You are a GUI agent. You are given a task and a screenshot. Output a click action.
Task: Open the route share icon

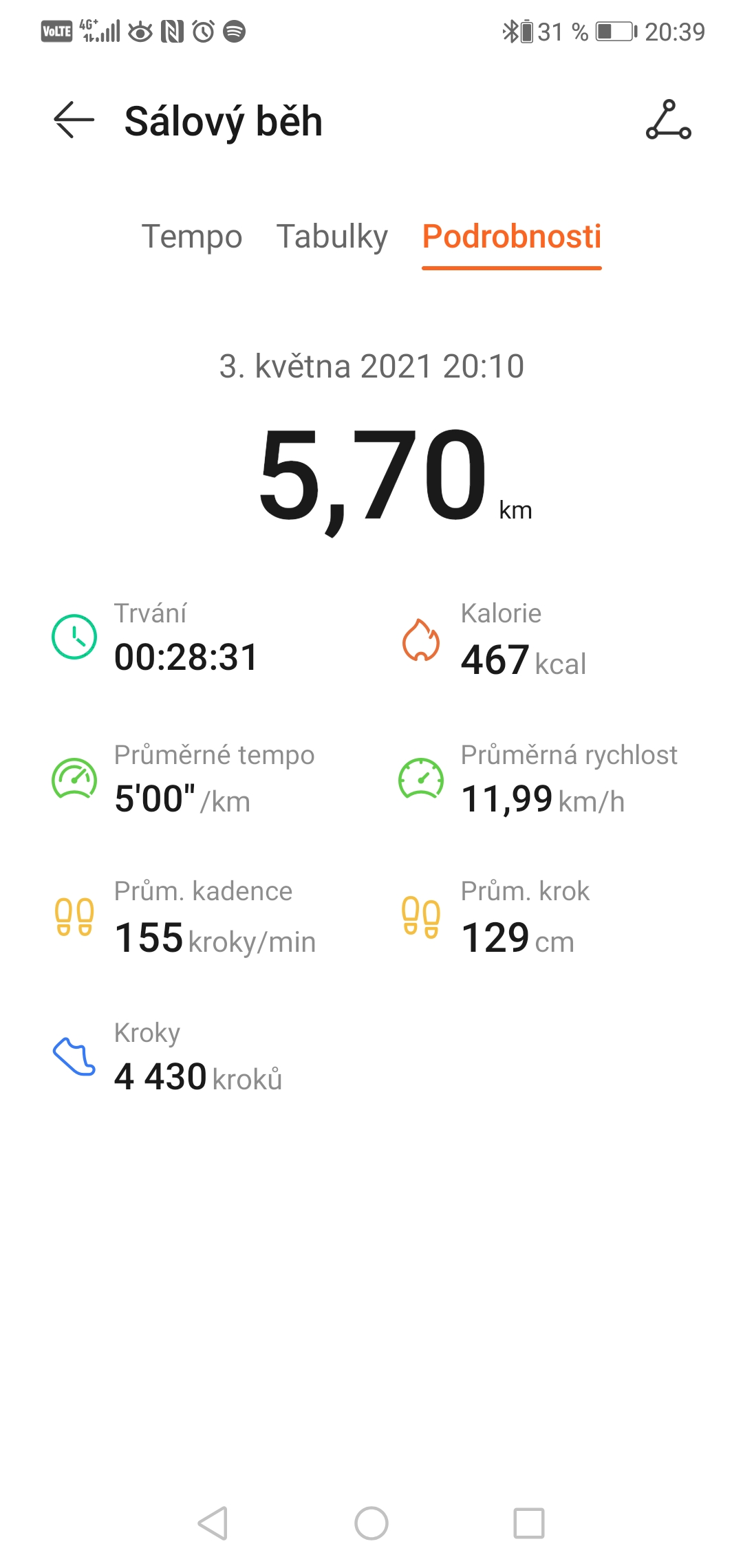[x=668, y=120]
